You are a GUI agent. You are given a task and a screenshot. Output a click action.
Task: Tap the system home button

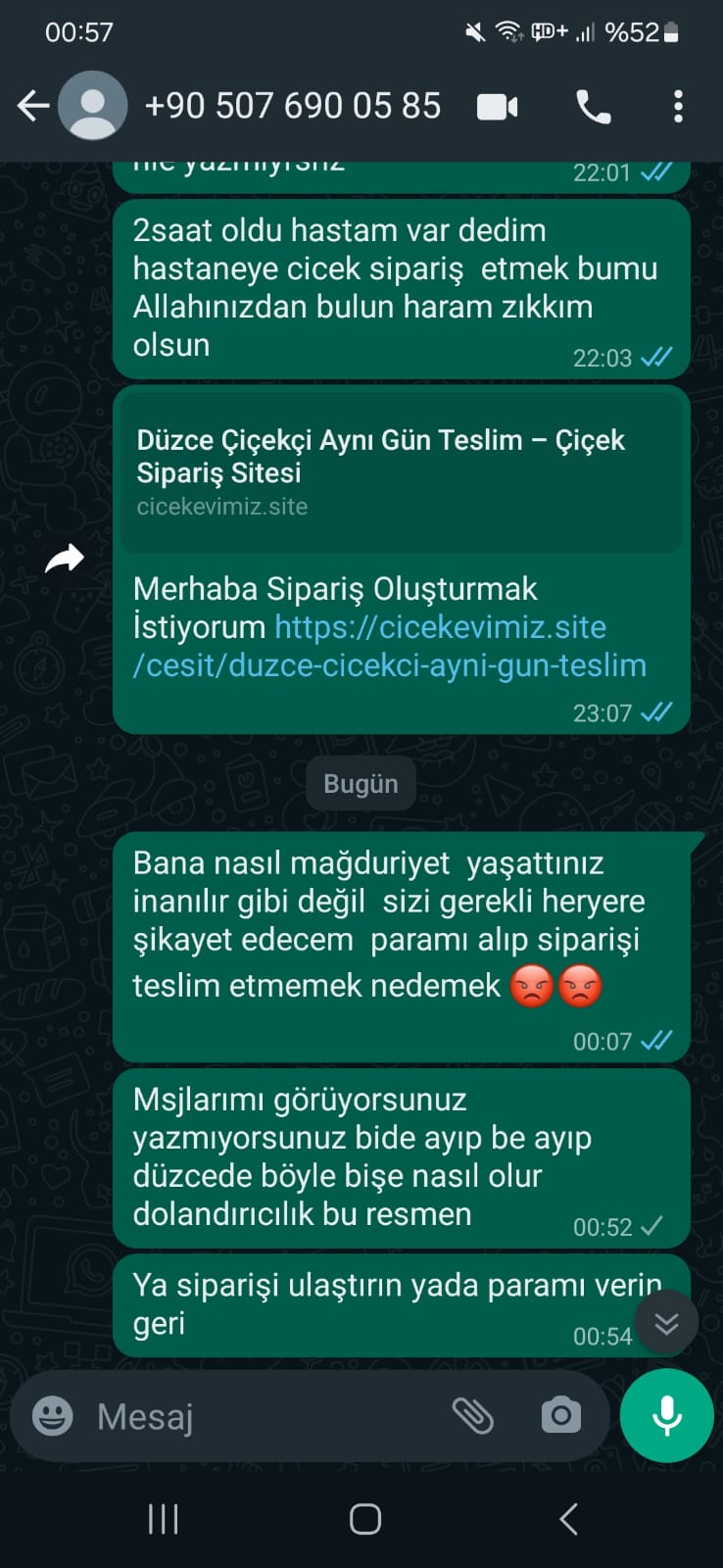pos(364,1519)
